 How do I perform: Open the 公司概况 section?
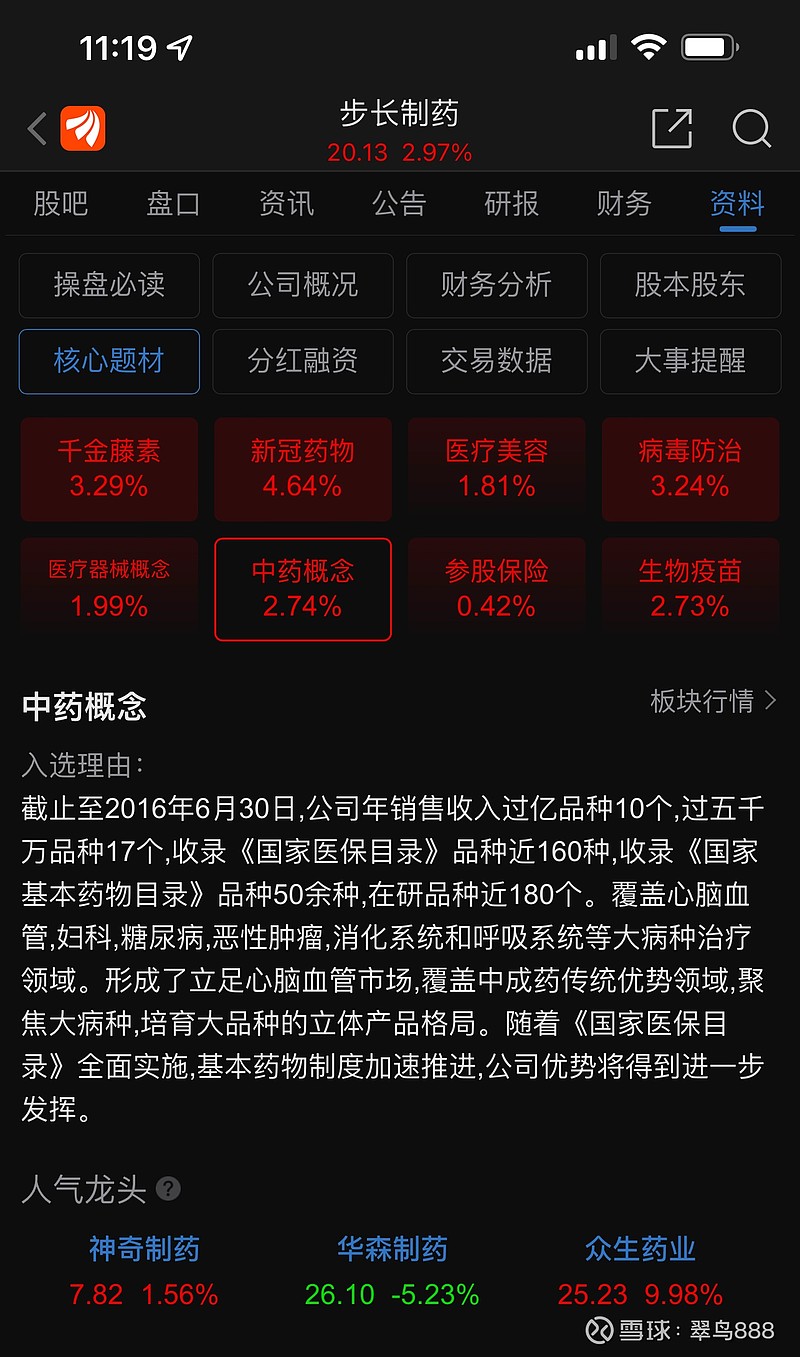point(303,285)
